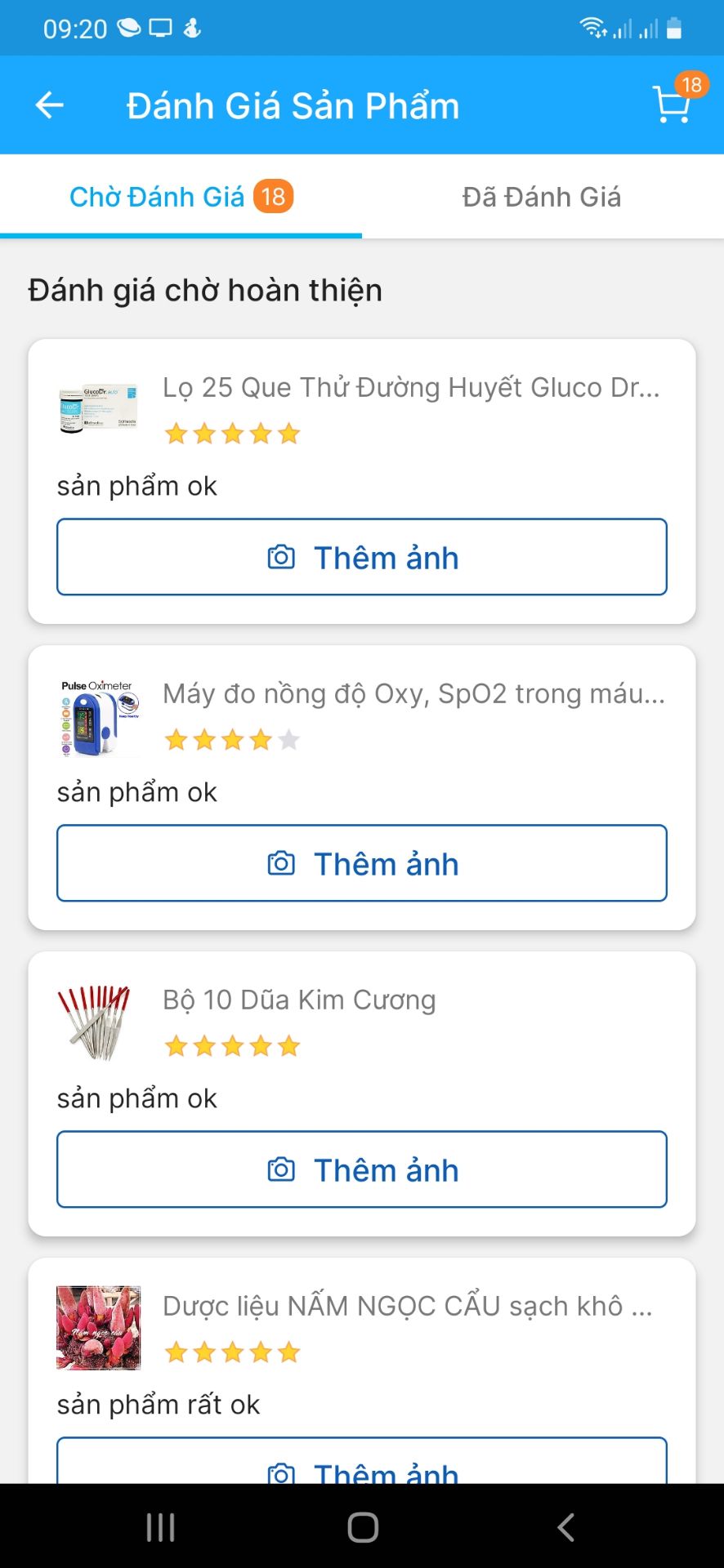Give the oximeter review a fifth star

288,739
